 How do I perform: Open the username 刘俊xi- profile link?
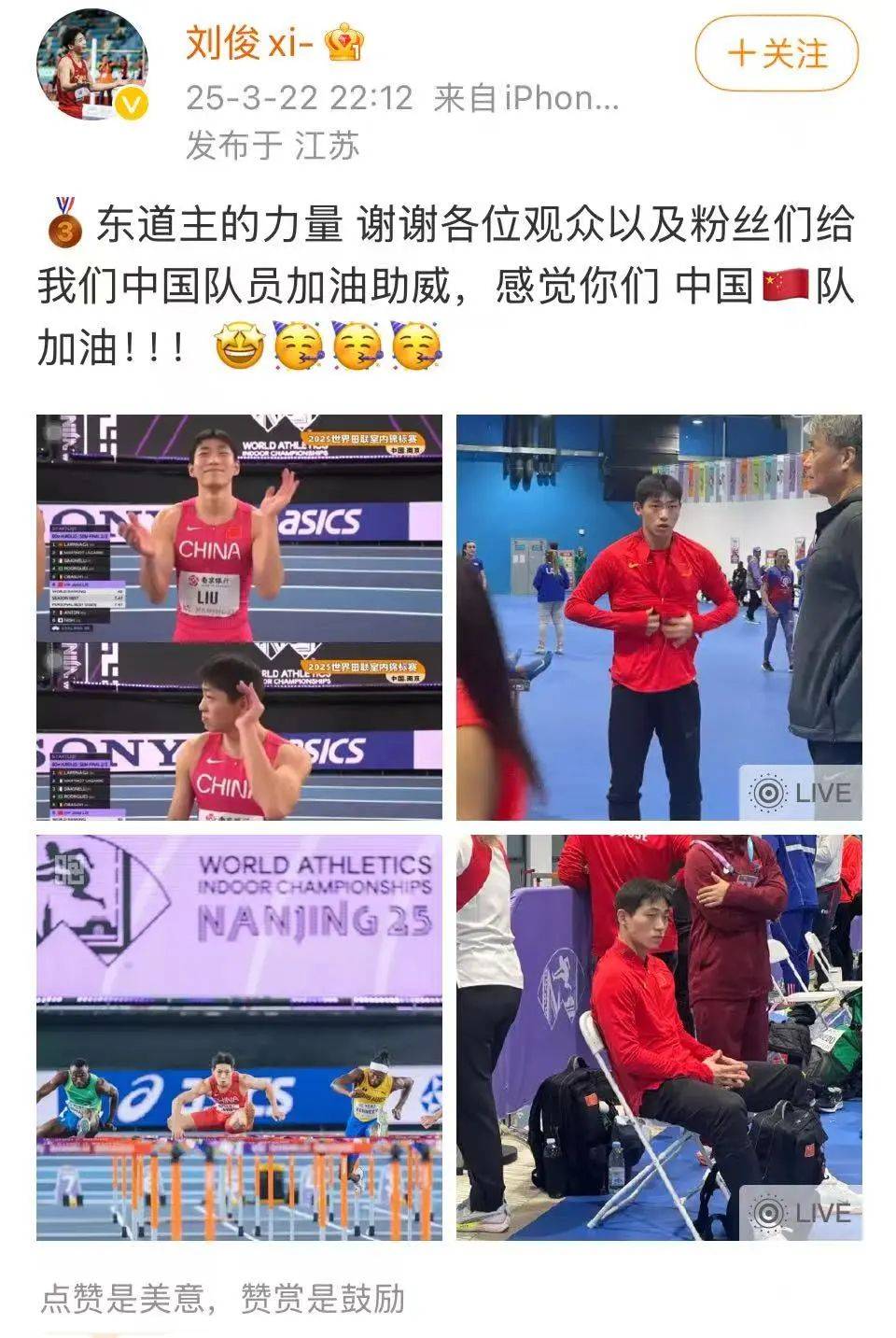(248, 43)
